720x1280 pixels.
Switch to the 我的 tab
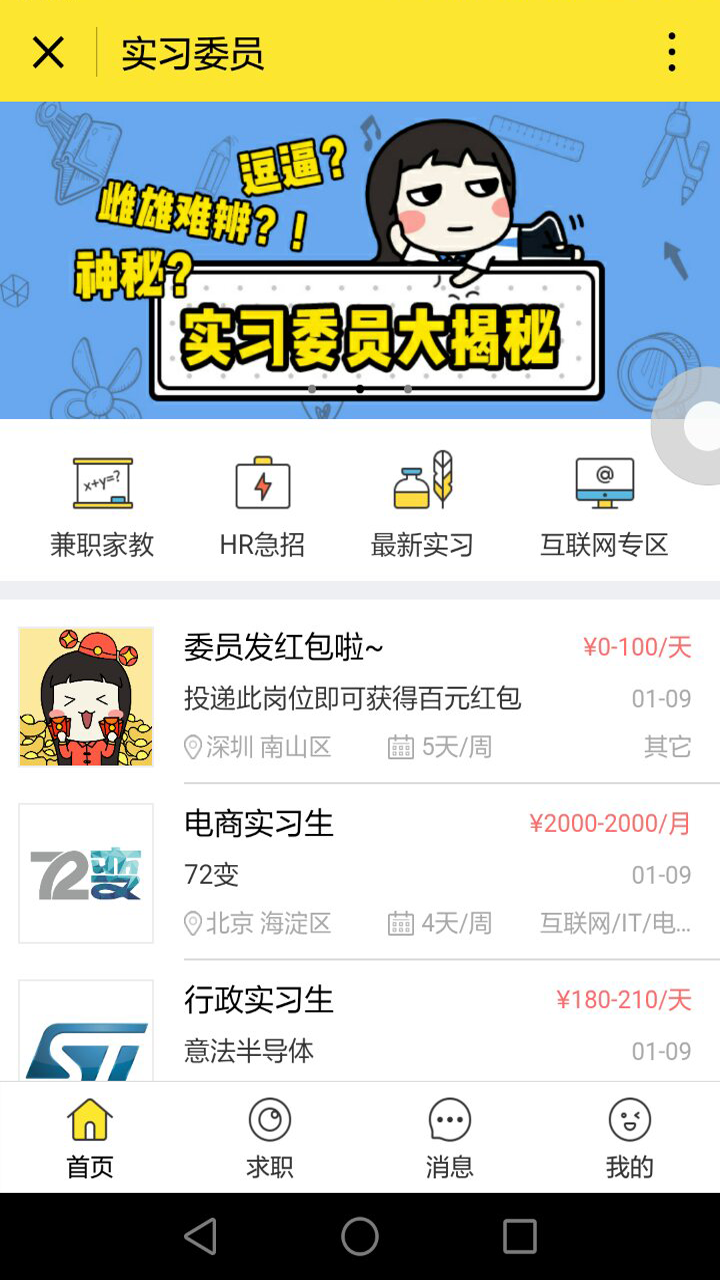click(x=630, y=1138)
